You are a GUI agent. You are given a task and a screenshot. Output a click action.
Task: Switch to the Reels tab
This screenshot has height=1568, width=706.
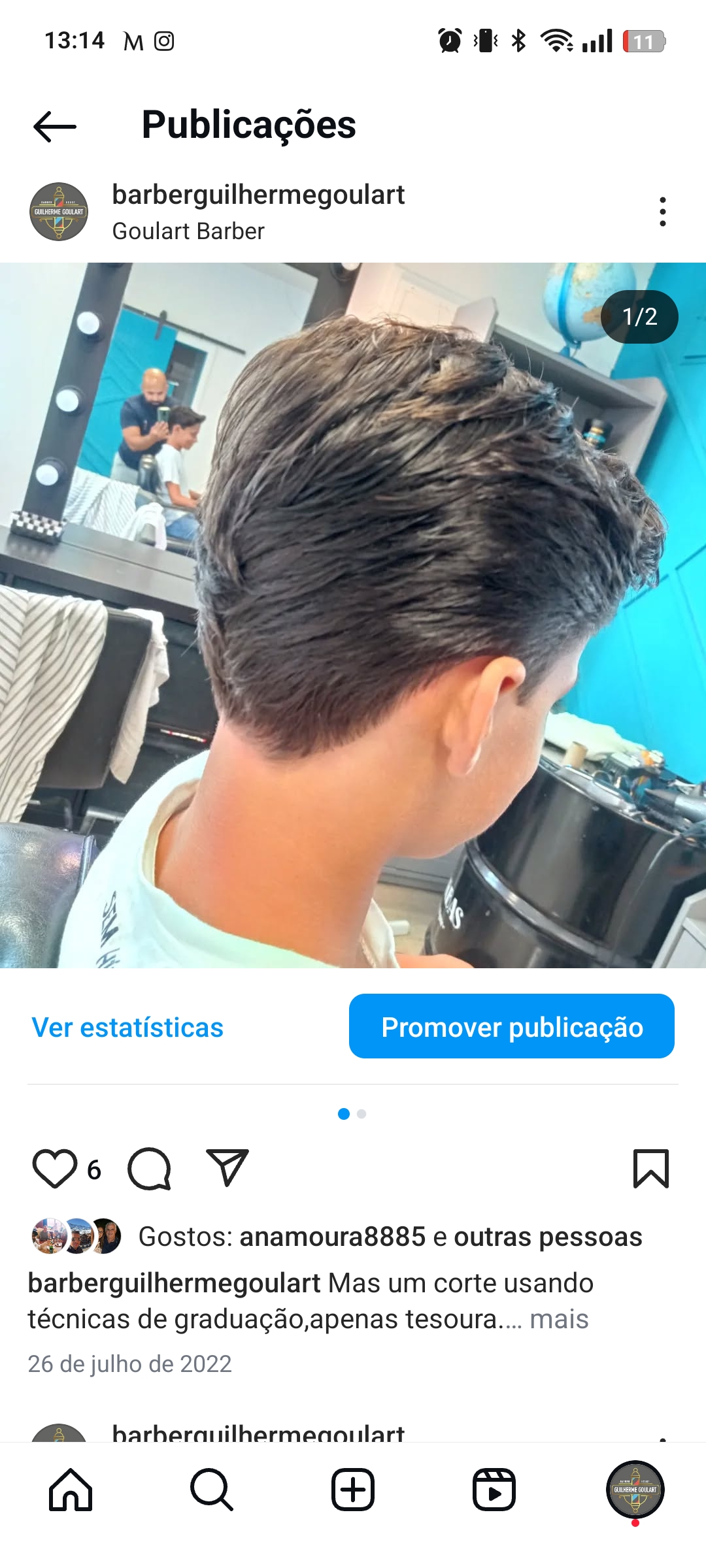494,1490
